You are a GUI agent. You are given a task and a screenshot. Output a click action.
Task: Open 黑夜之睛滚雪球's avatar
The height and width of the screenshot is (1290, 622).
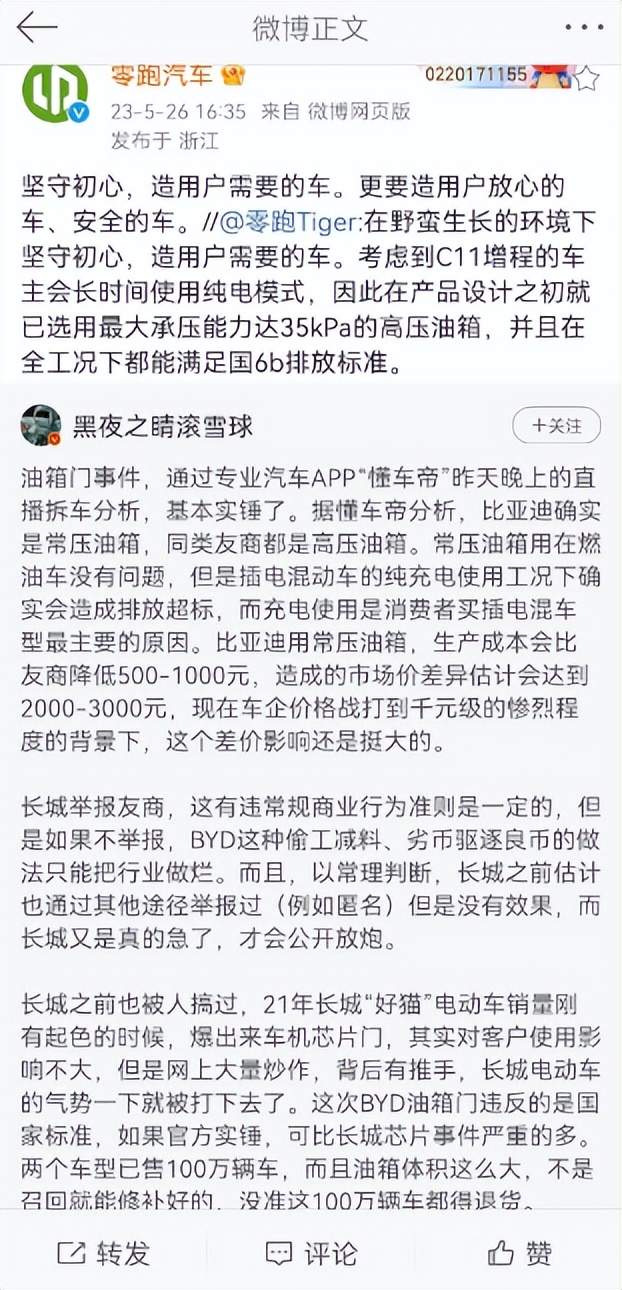[41, 426]
